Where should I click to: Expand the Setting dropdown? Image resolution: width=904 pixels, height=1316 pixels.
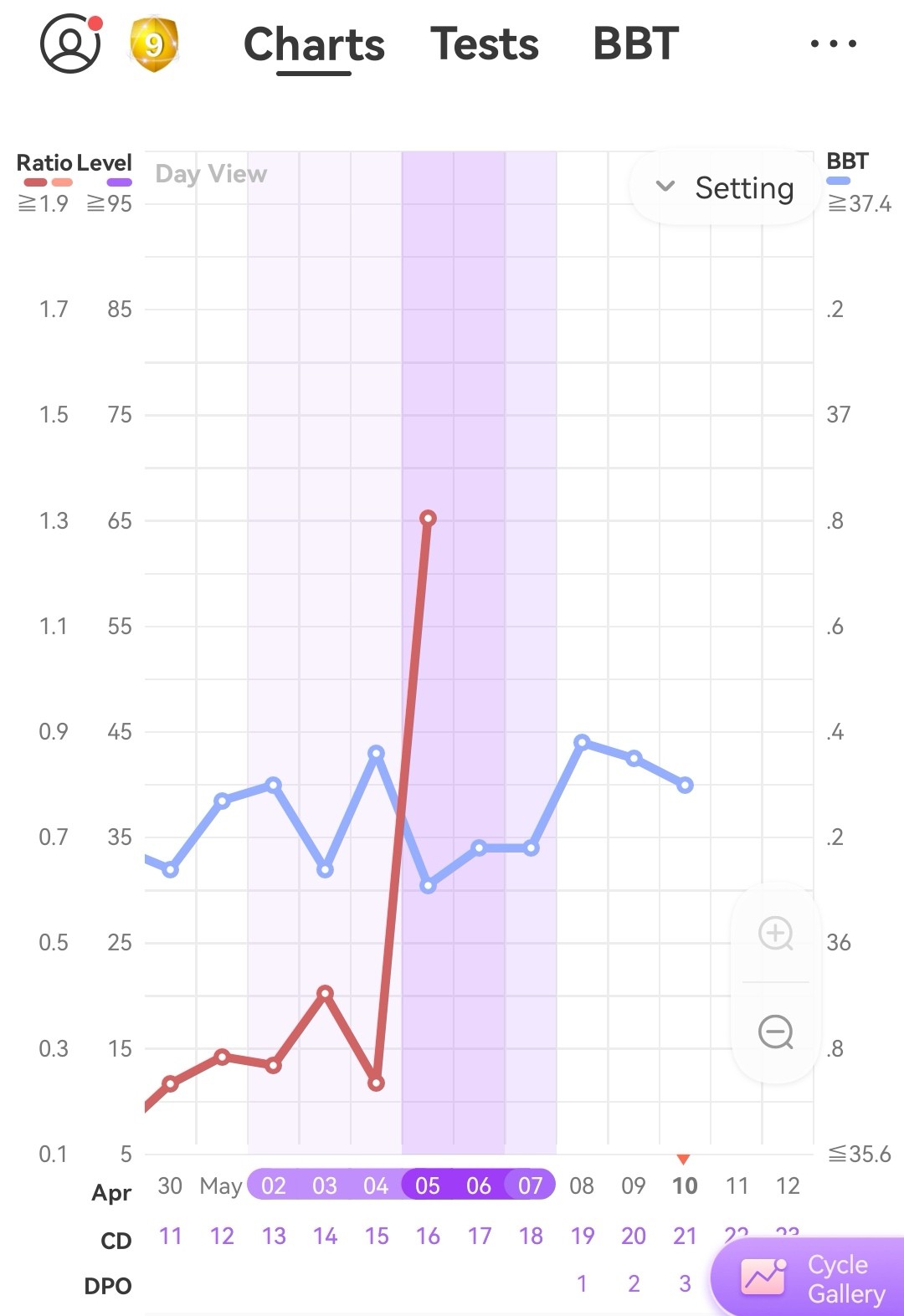[x=725, y=188]
